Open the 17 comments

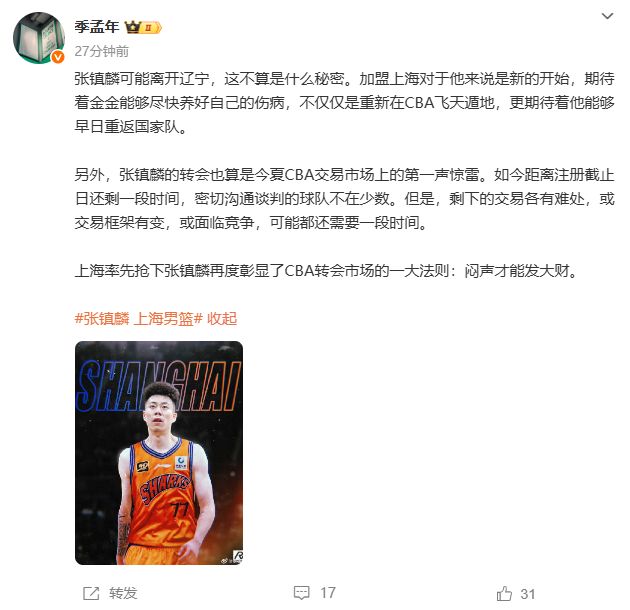tap(316, 593)
